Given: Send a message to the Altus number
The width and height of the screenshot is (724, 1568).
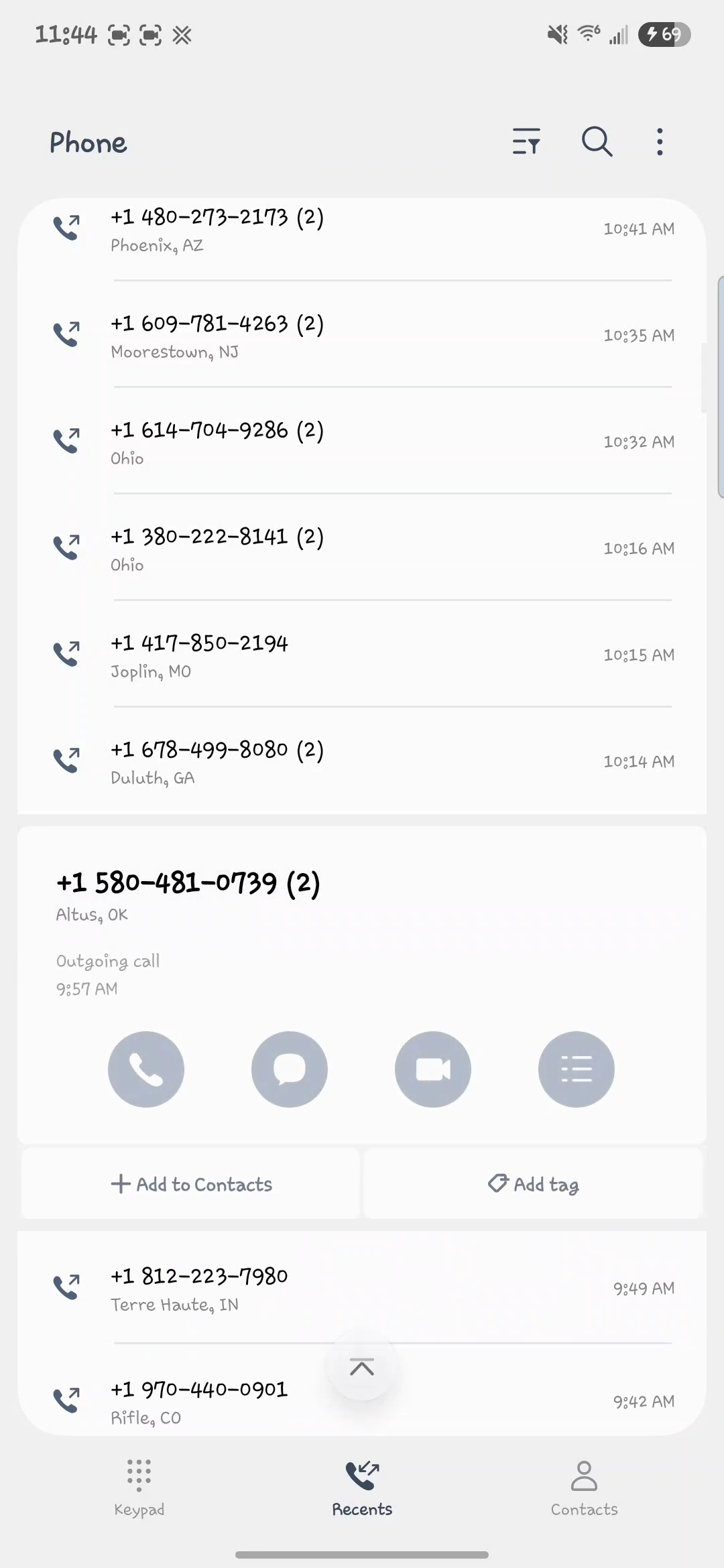Looking at the screenshot, I should point(290,1069).
